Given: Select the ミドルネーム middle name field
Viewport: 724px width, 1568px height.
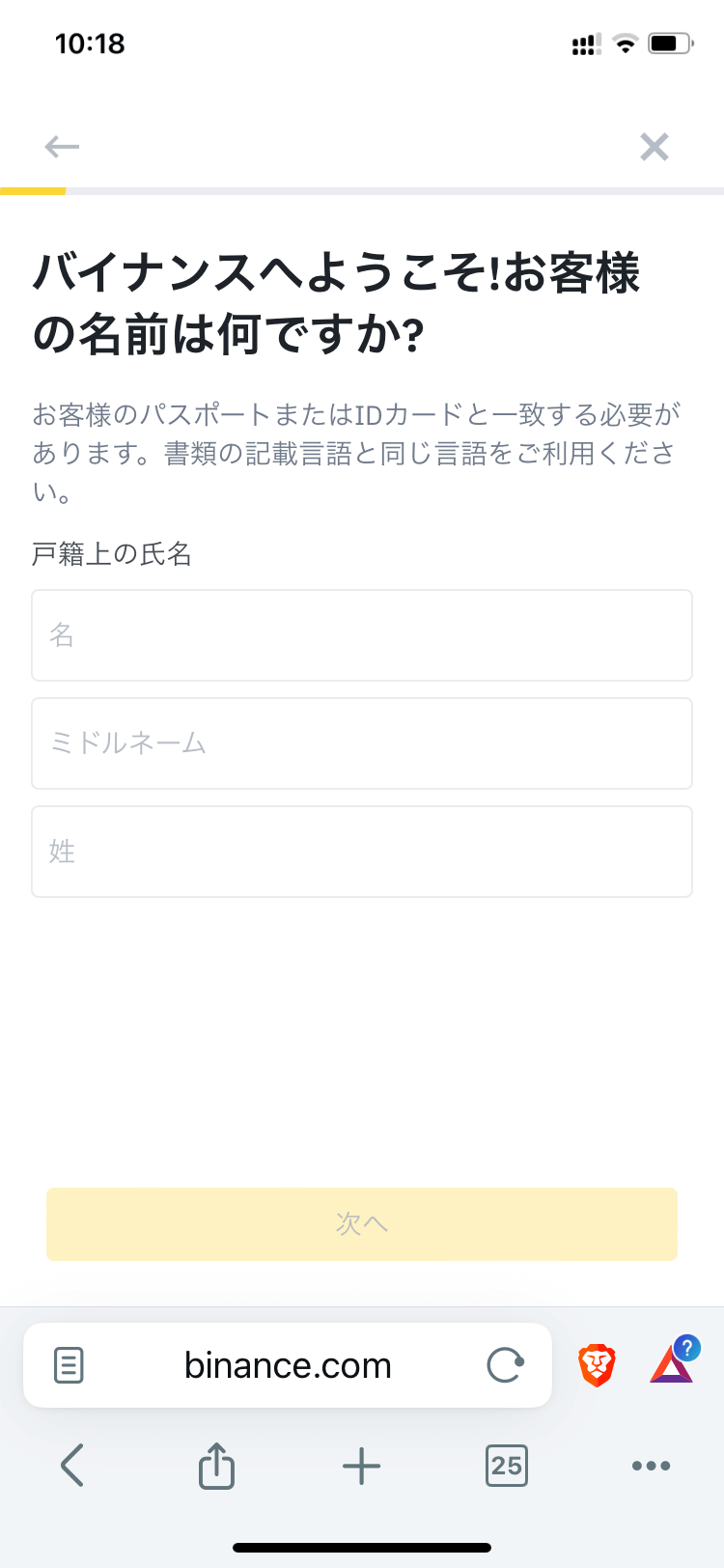Looking at the screenshot, I should pyautogui.click(x=362, y=743).
